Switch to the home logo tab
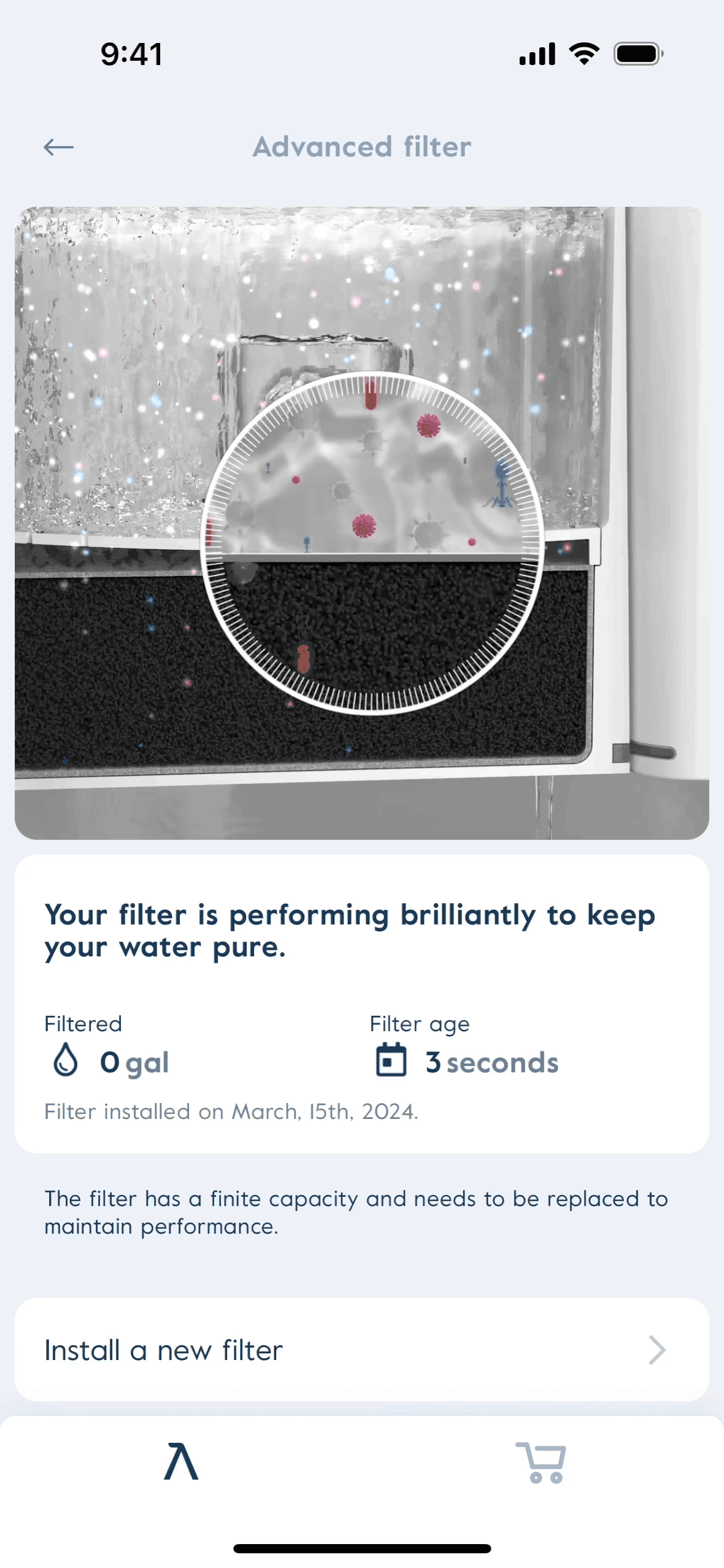Screen dimensions: 724x1568 pos(181,1461)
